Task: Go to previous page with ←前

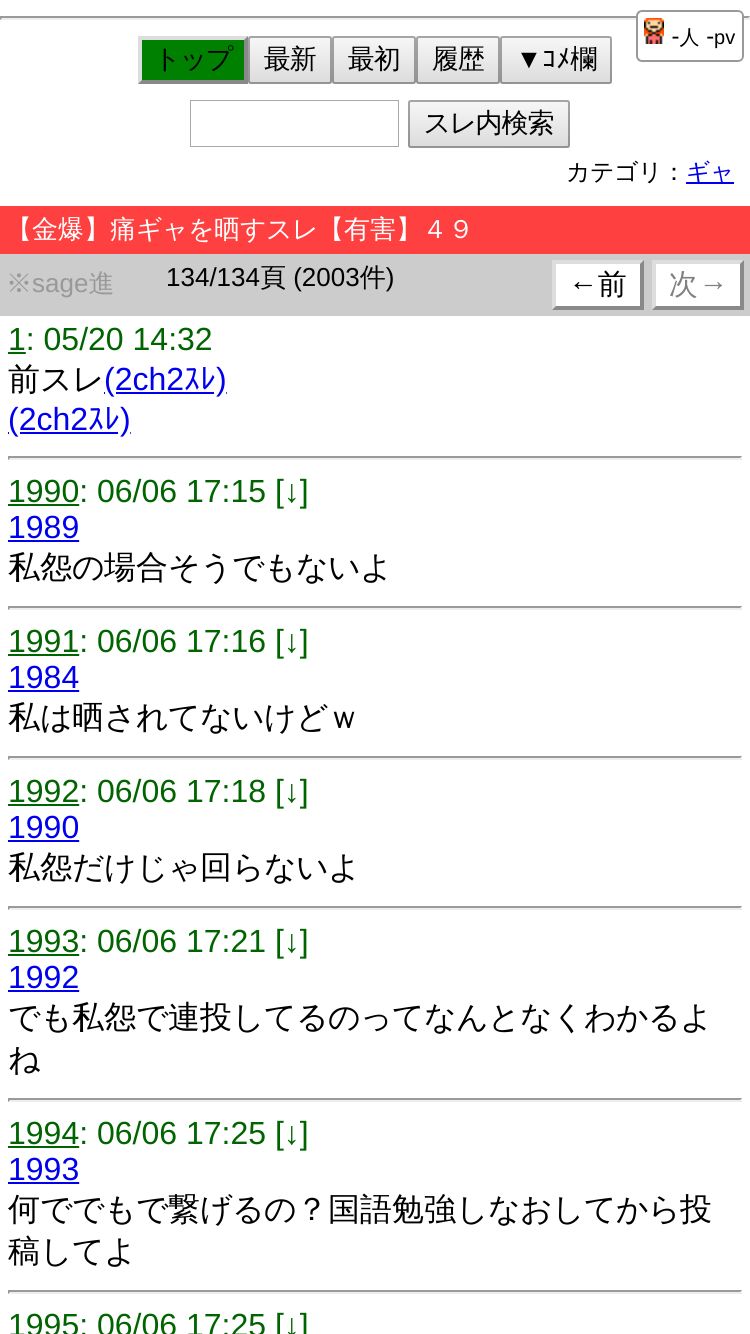Action: click(x=597, y=285)
